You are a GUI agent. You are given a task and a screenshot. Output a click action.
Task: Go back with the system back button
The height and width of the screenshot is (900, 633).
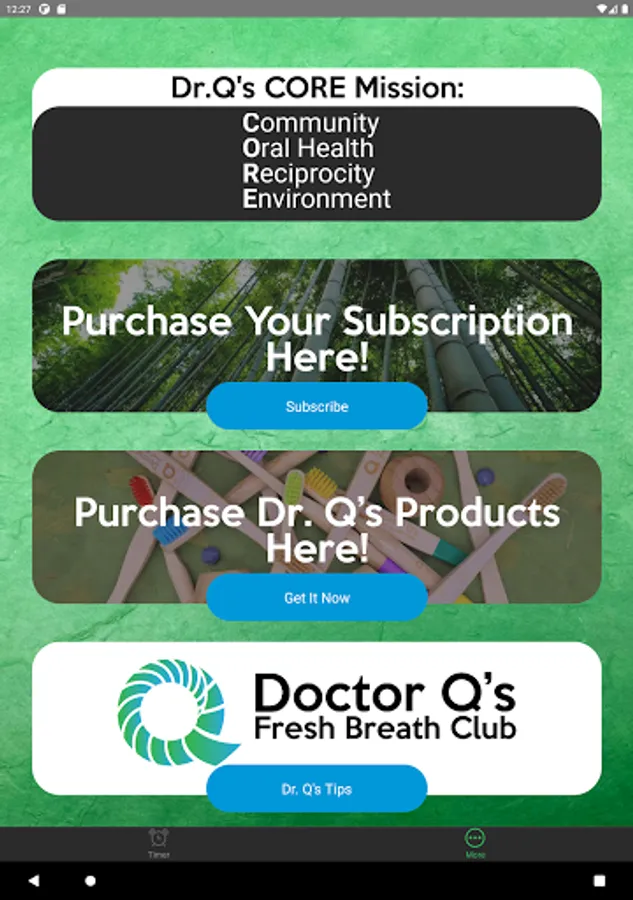34,880
